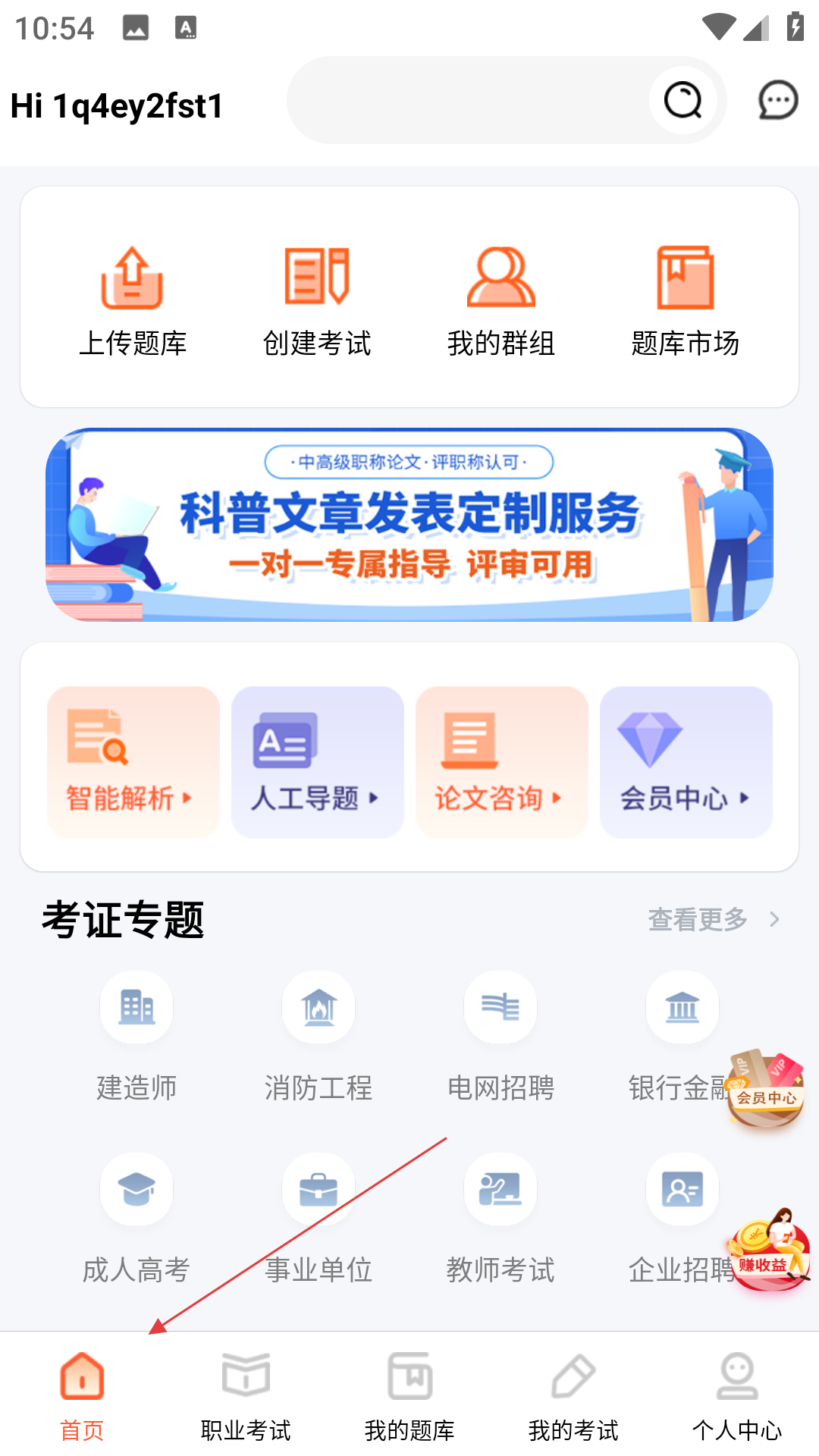Open the 智能解析 card
Viewport: 819px width, 1456px height.
[133, 762]
